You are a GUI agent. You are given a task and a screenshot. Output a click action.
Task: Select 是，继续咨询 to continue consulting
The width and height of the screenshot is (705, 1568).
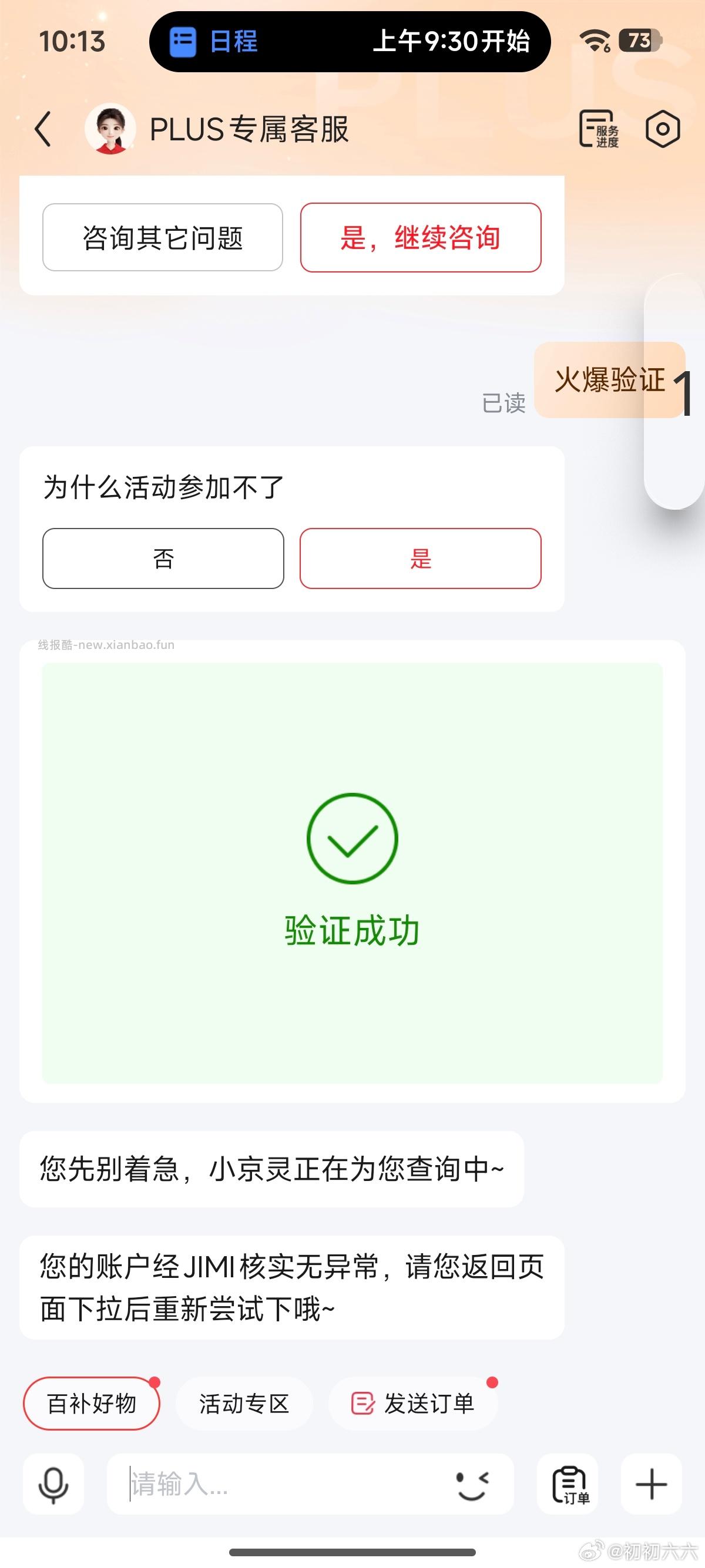(x=420, y=238)
